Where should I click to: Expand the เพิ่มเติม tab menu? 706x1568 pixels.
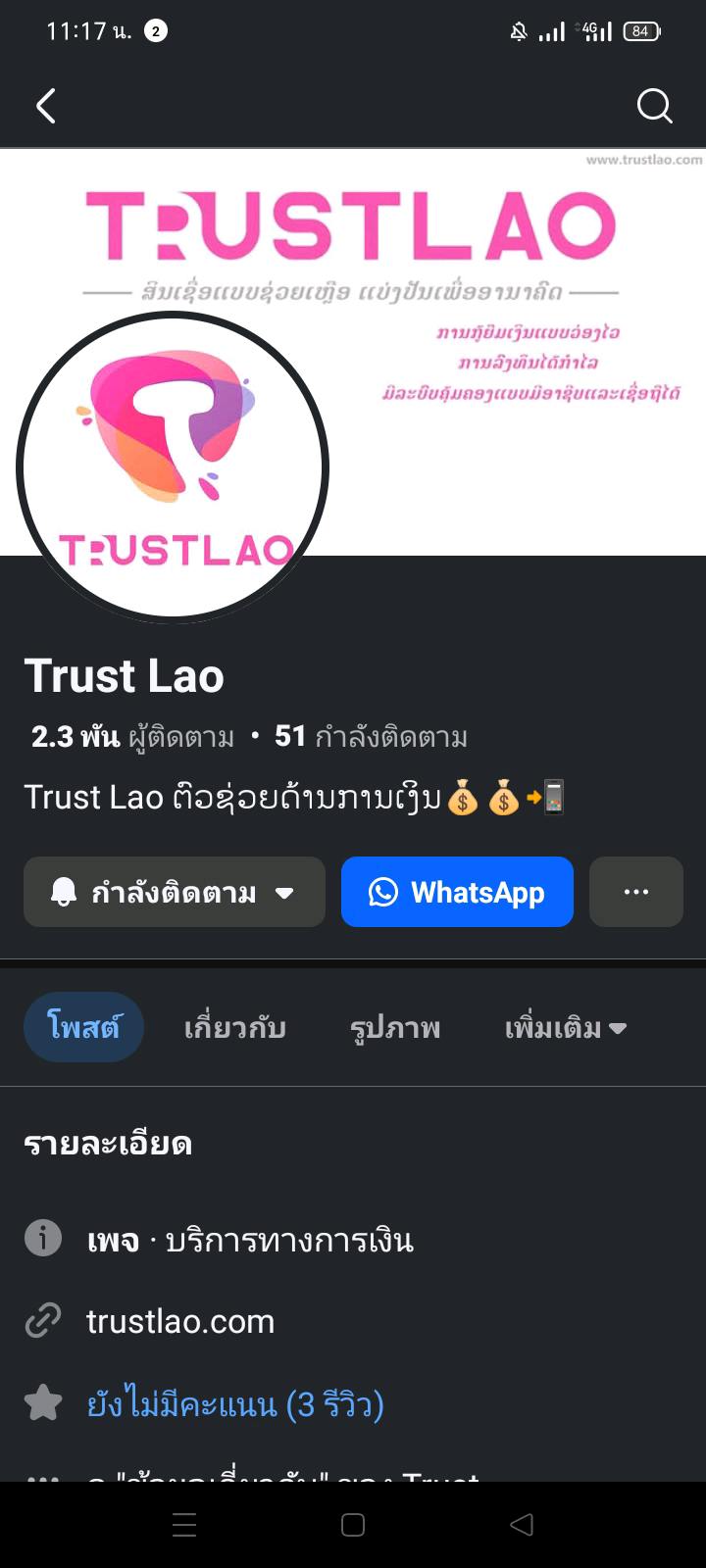point(565,1027)
